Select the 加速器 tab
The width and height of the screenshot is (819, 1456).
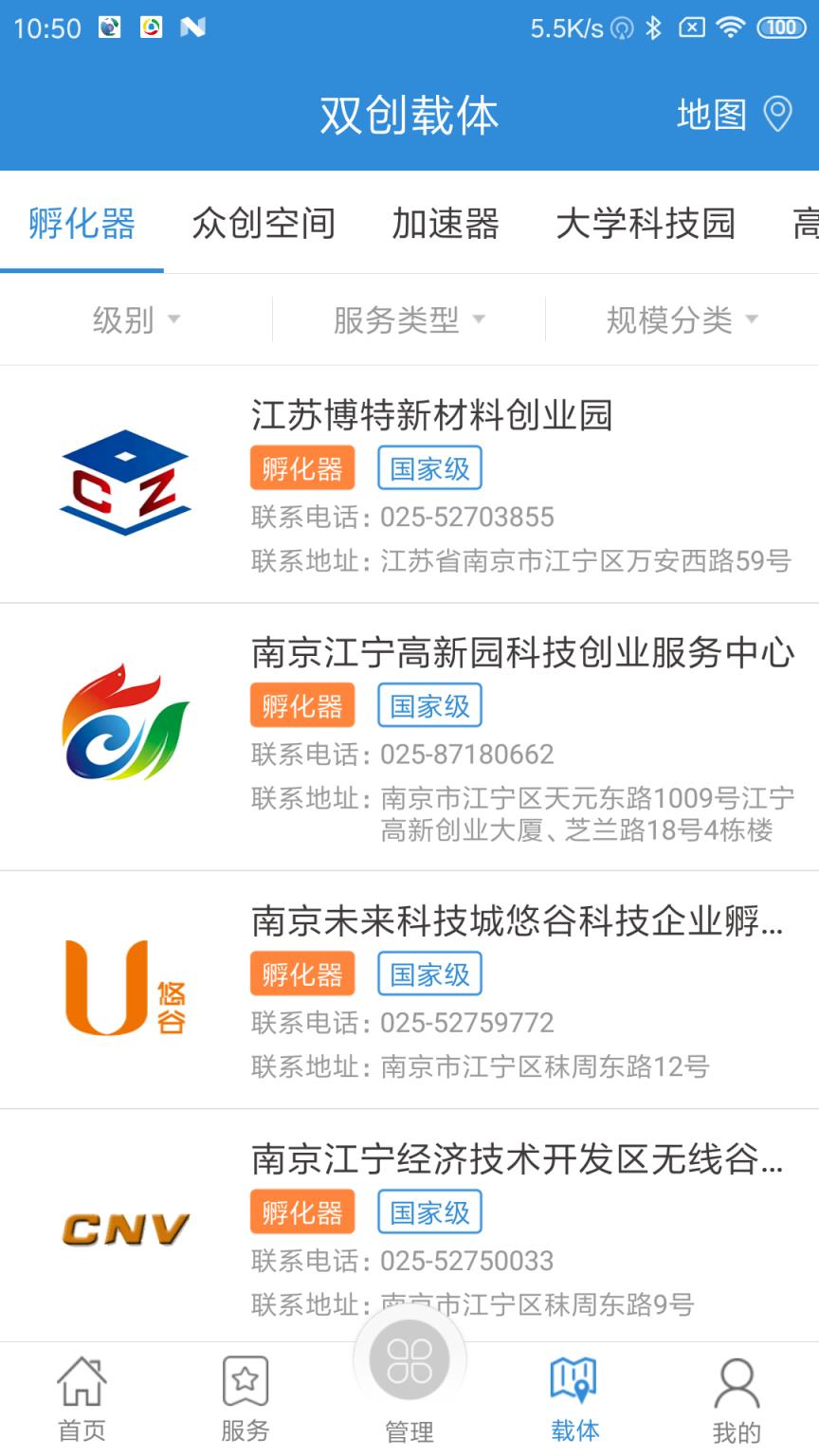446,224
